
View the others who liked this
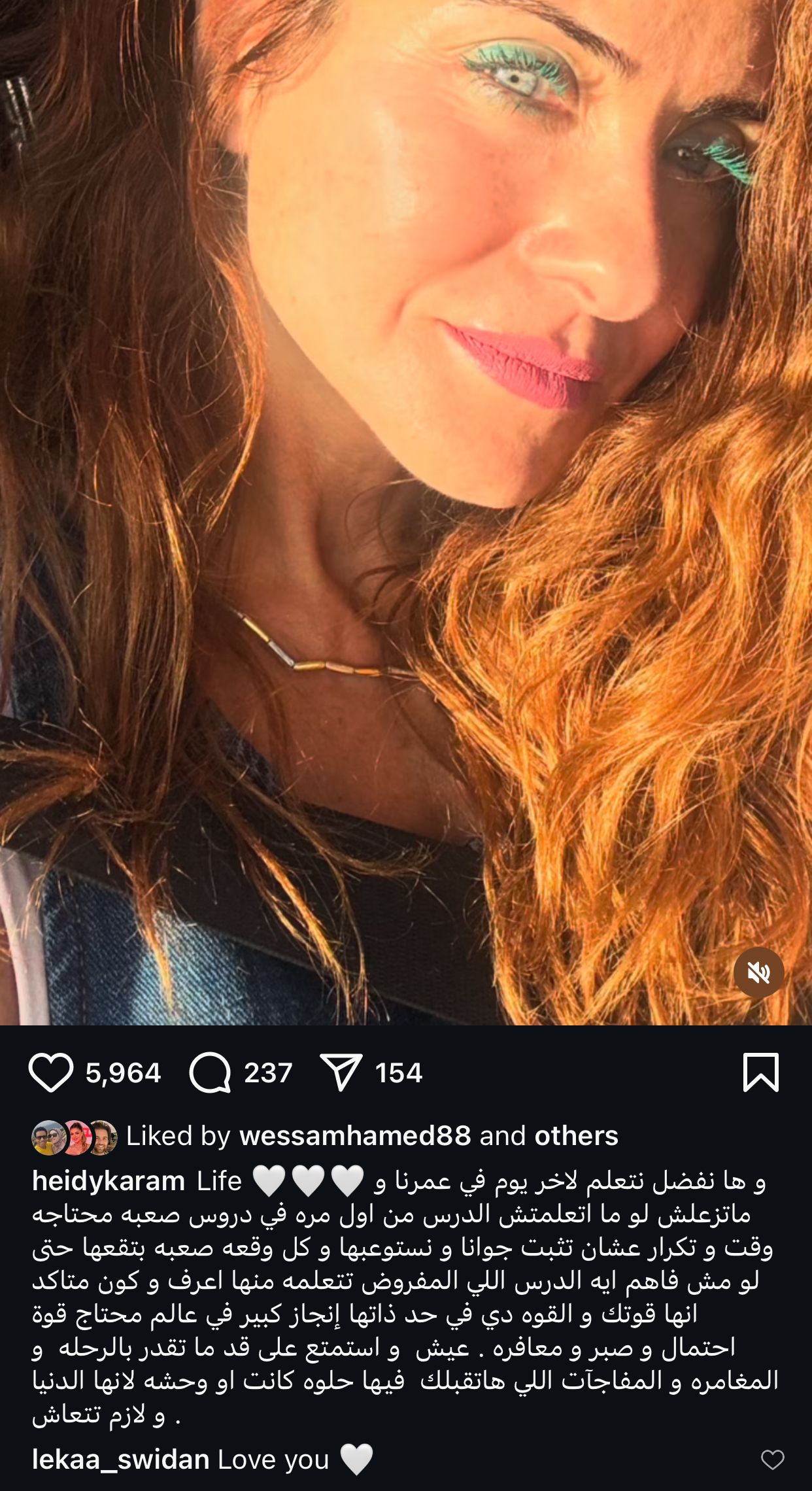(576, 1136)
